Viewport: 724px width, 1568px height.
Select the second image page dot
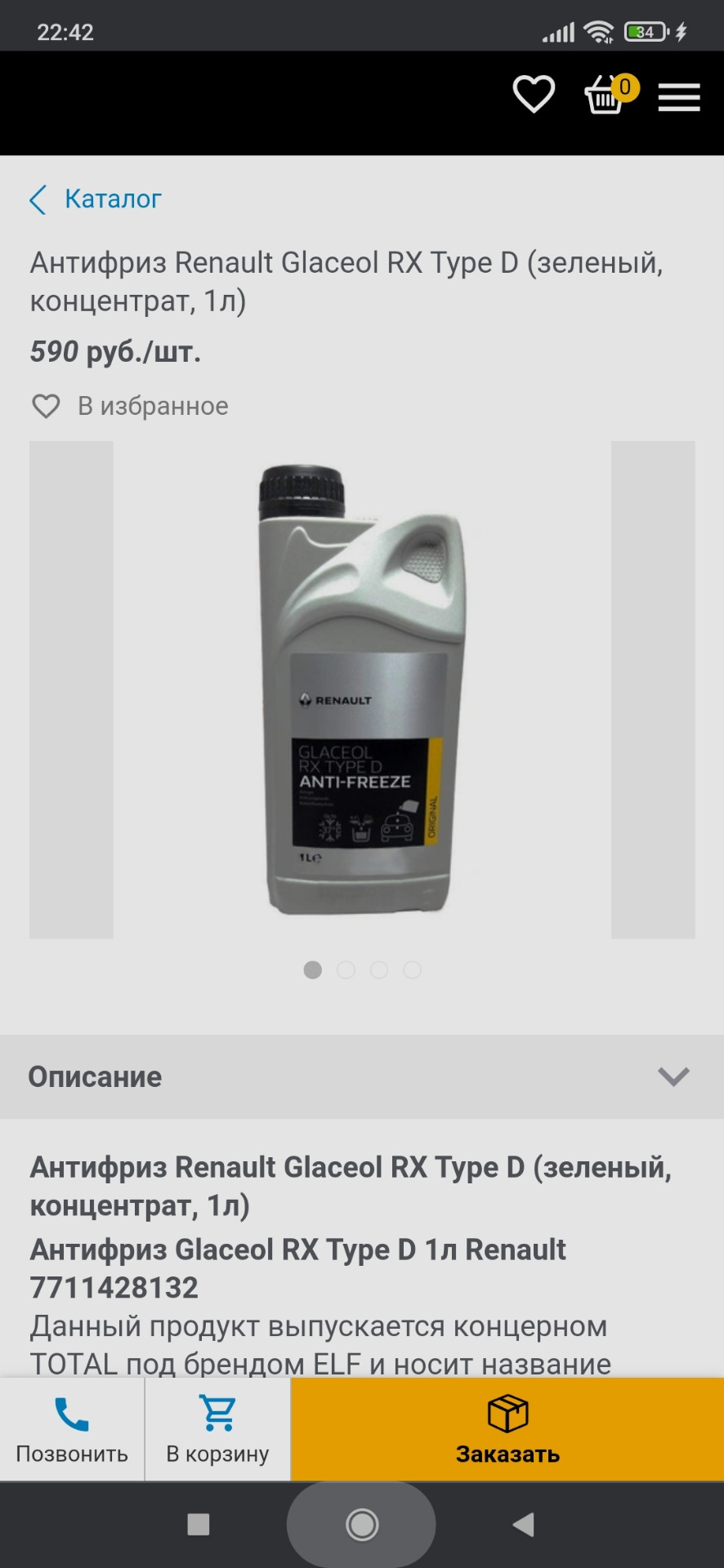click(346, 969)
